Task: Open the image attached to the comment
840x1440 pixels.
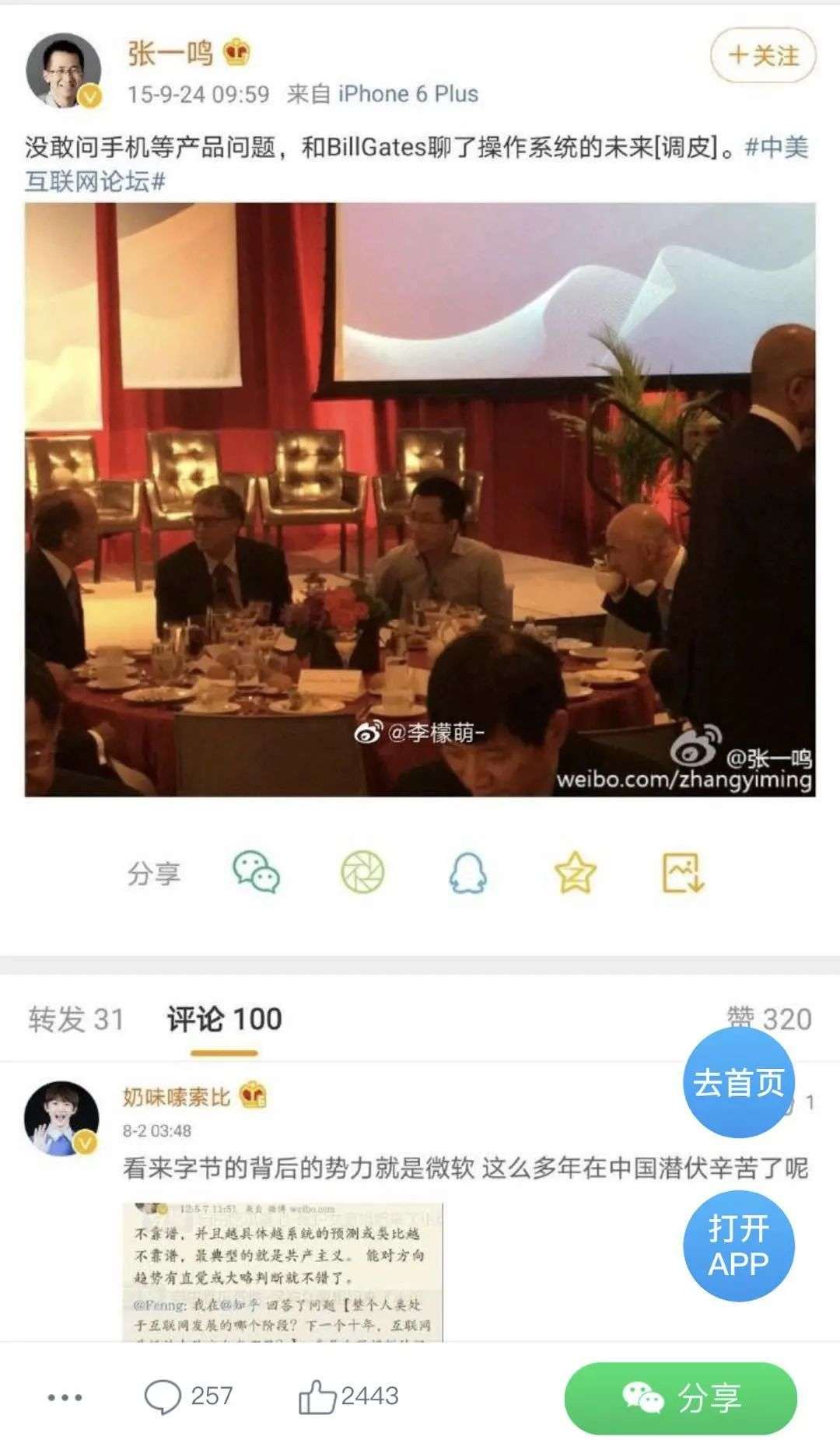Action: click(x=282, y=1271)
